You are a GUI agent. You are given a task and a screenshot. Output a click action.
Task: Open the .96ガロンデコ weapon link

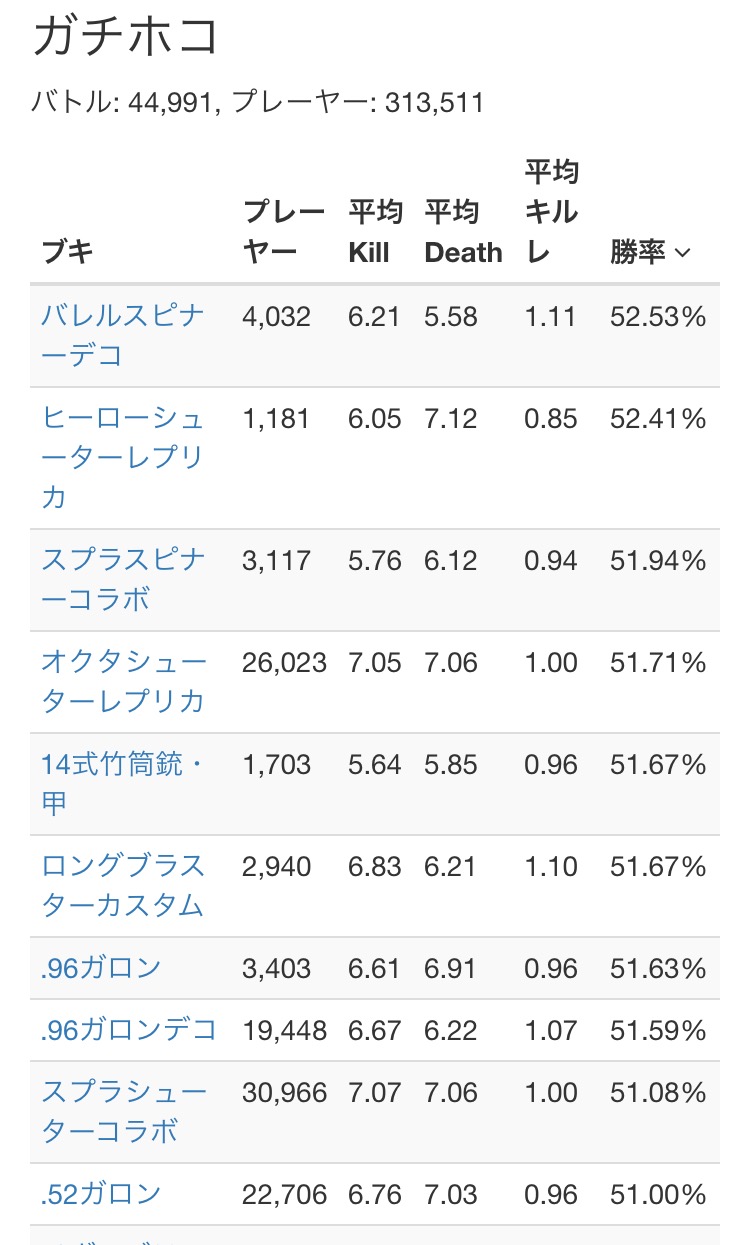129,1030
